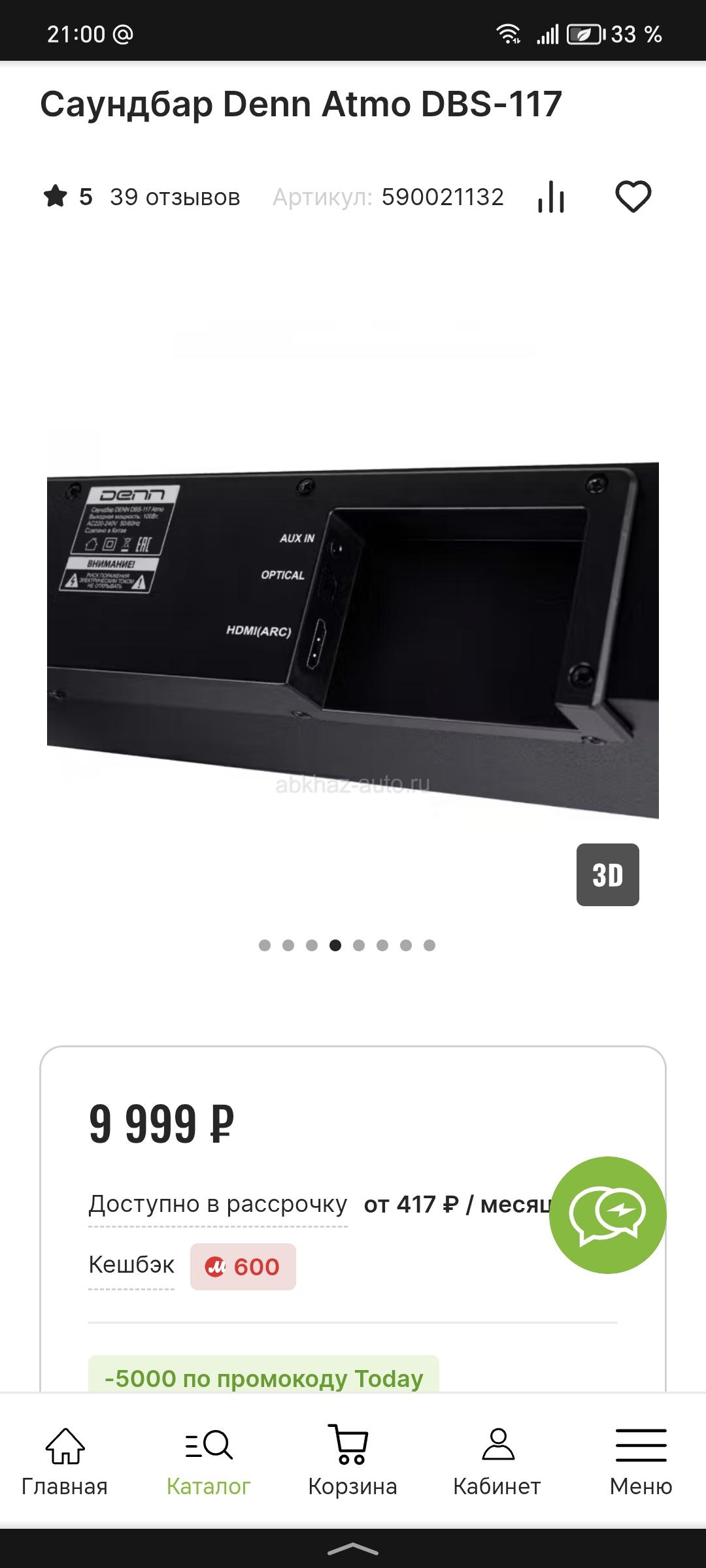The width and height of the screenshot is (706, 1568).
Task: Add the soundbar to favorites
Action: tap(633, 197)
